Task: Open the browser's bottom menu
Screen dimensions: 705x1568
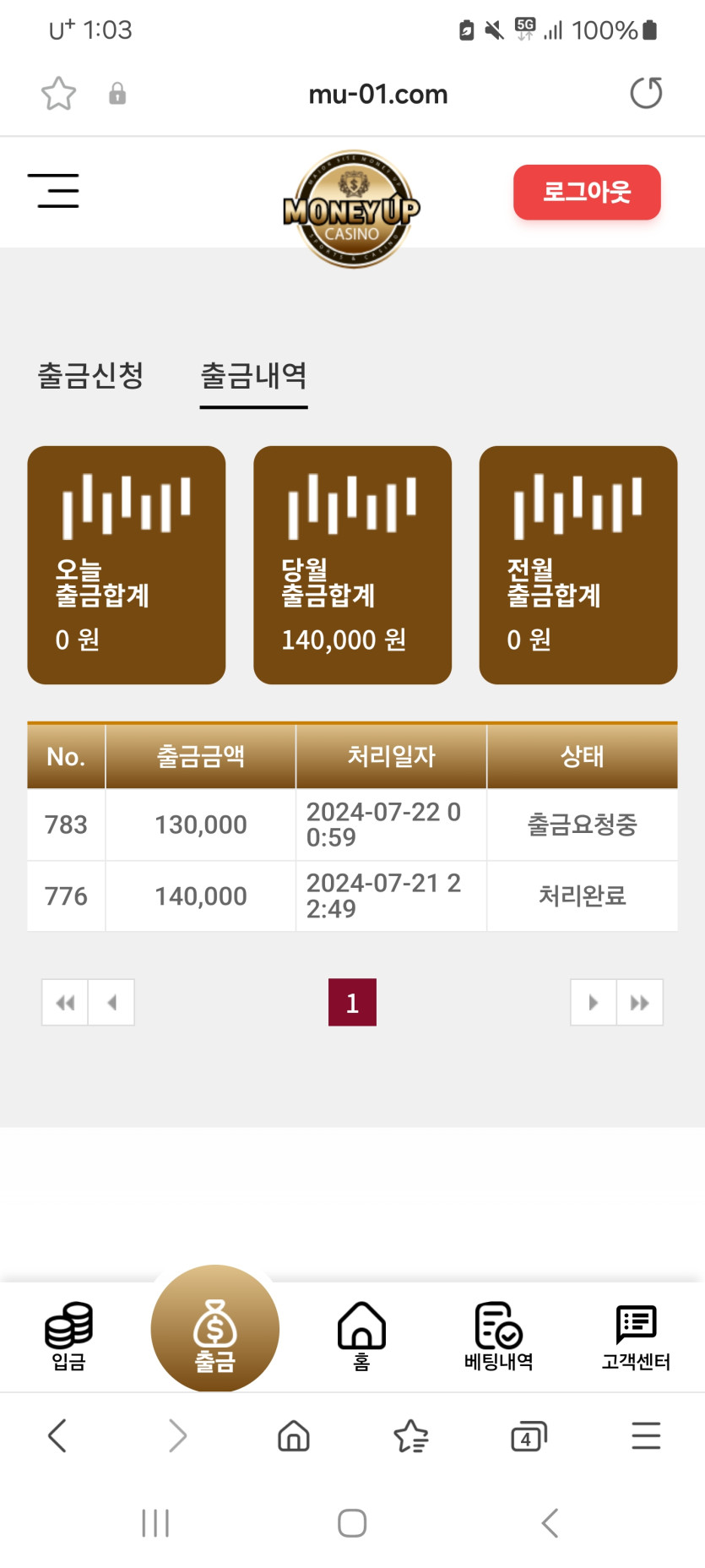Action: click(646, 1436)
